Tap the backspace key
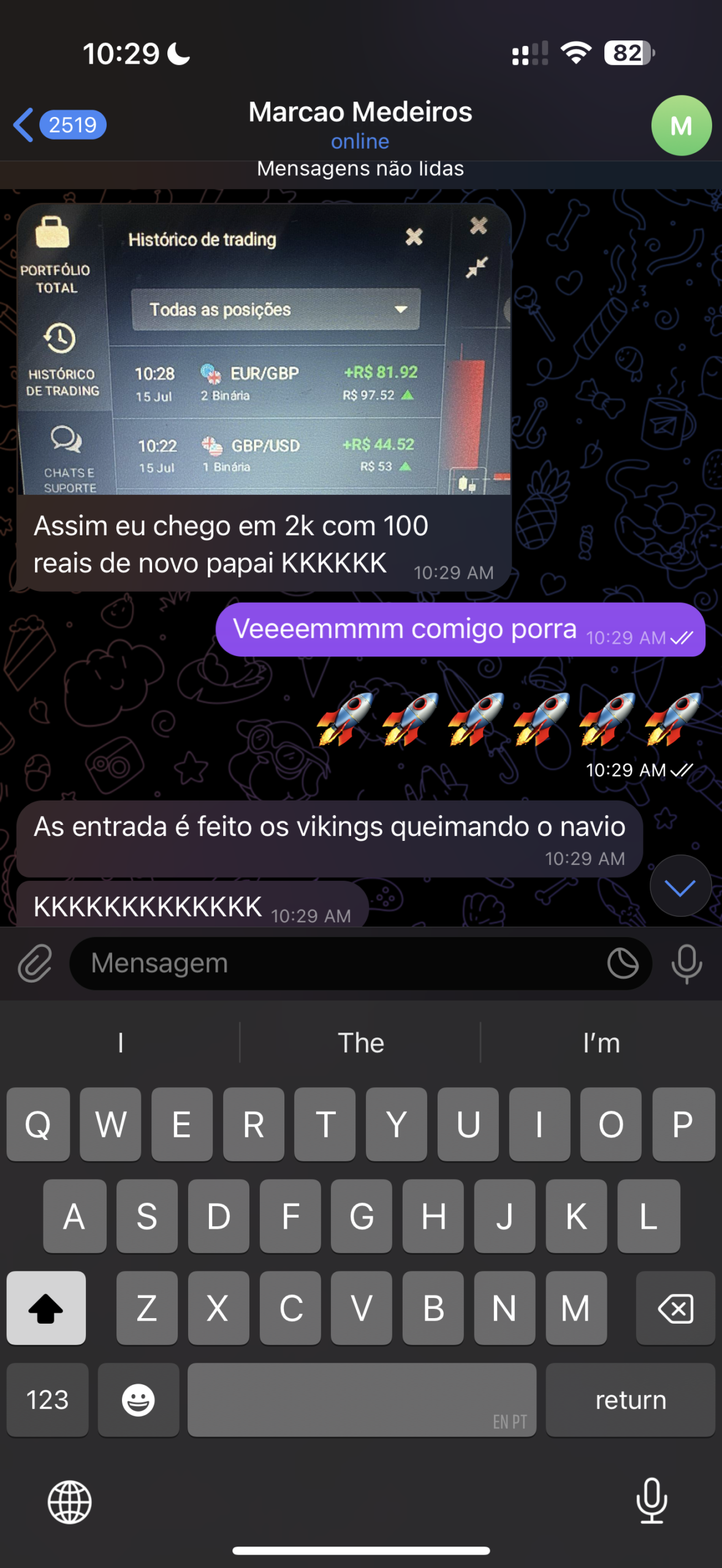The width and height of the screenshot is (722, 1568). [x=675, y=1308]
